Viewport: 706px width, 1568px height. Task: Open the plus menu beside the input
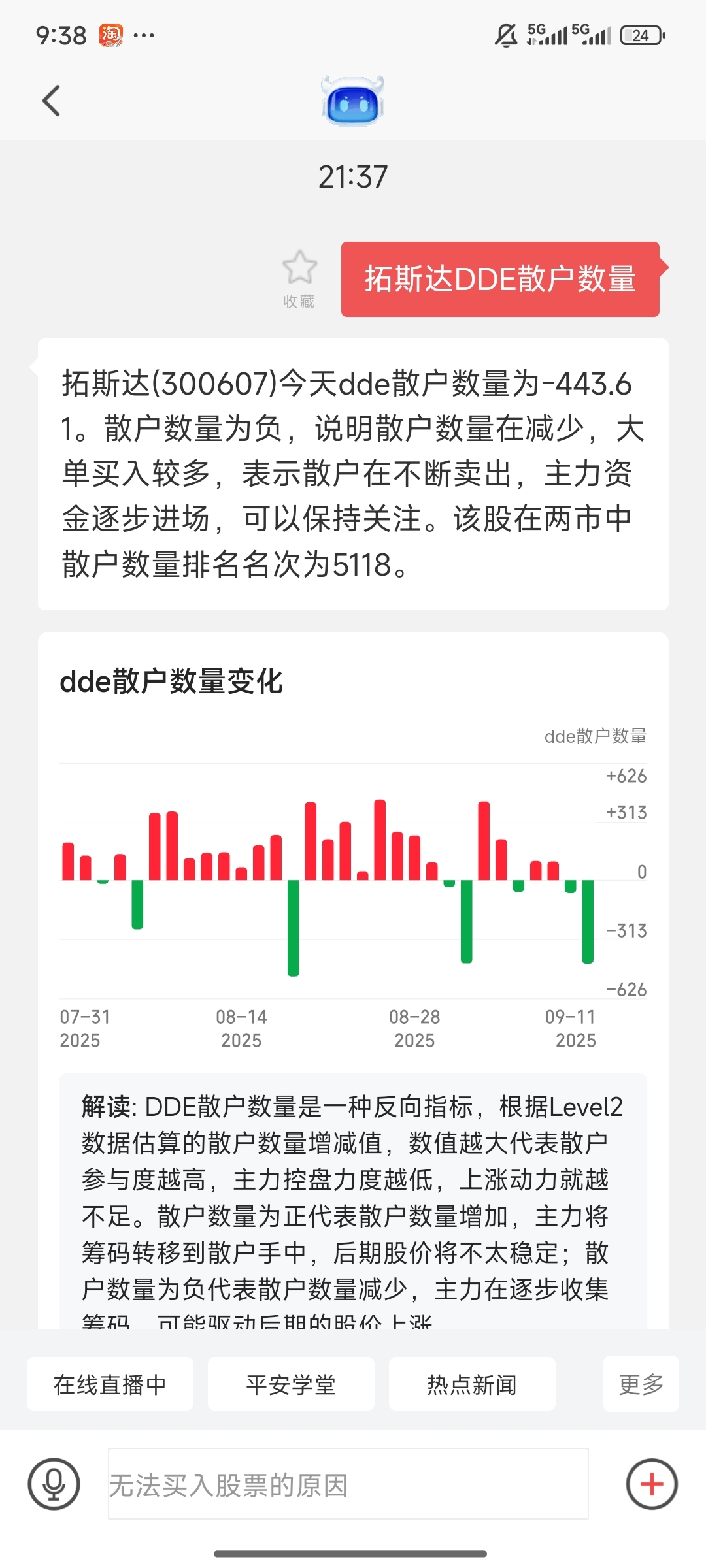click(652, 1484)
